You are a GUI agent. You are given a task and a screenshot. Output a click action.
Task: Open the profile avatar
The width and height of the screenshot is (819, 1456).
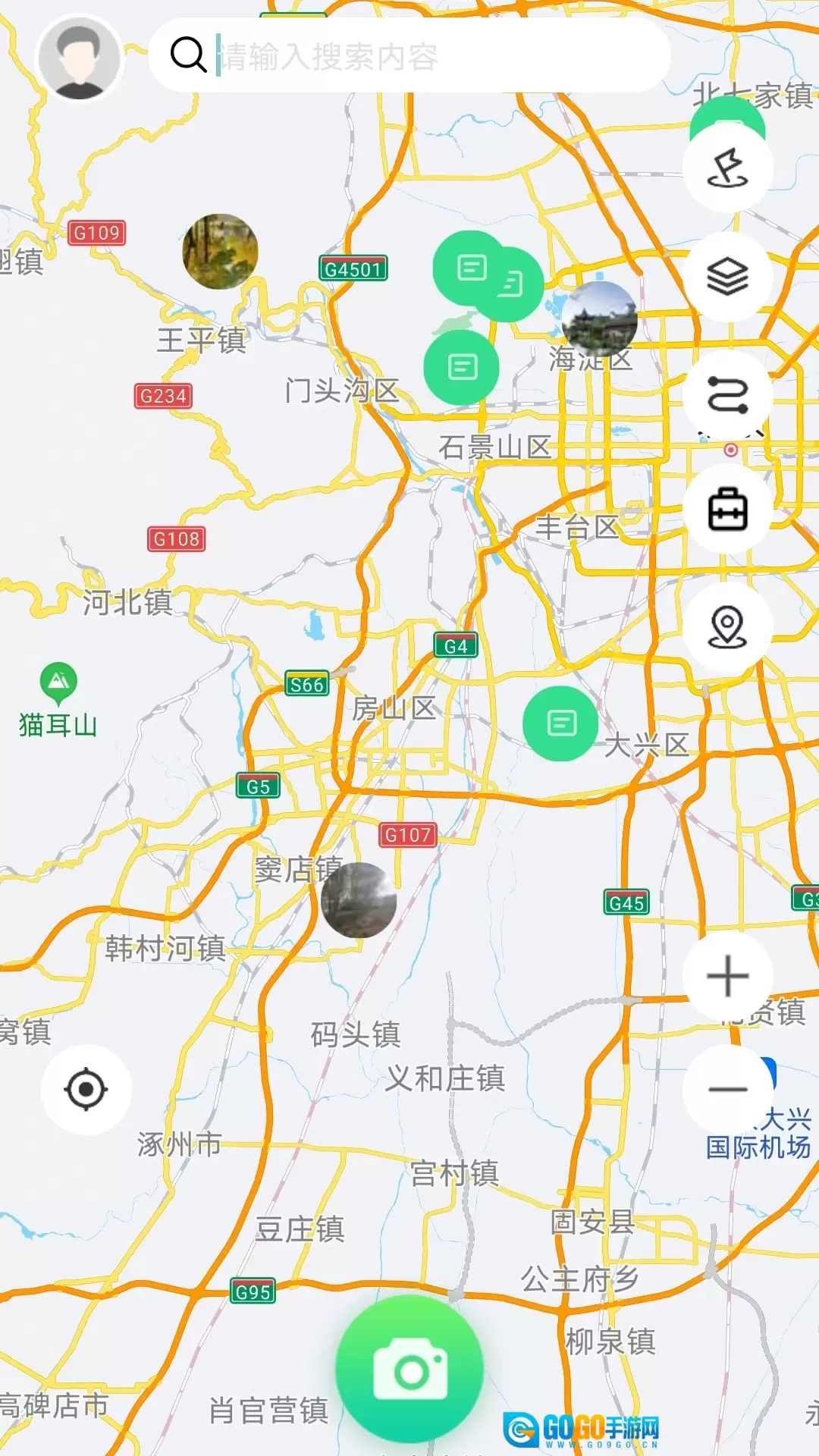(x=80, y=58)
